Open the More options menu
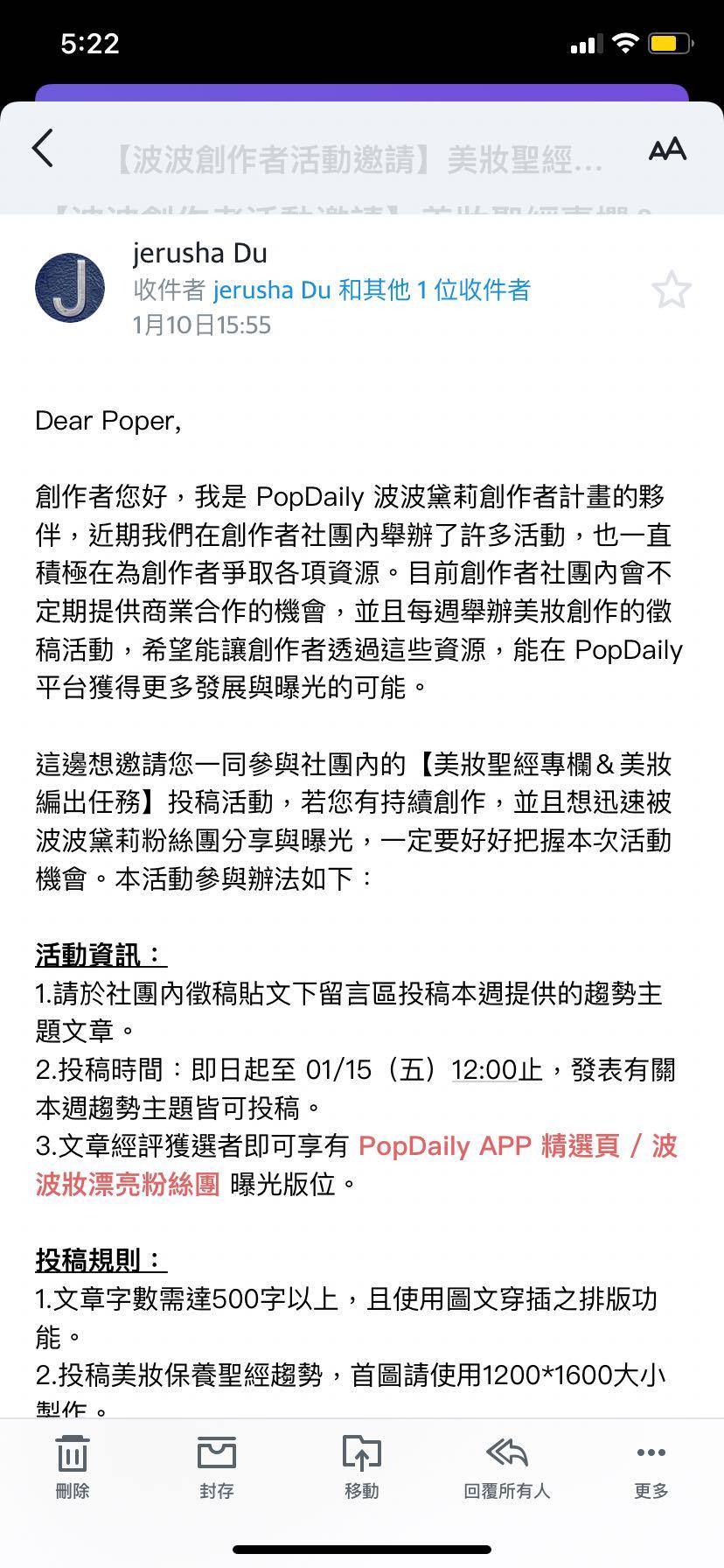724x1568 pixels. point(651,1466)
